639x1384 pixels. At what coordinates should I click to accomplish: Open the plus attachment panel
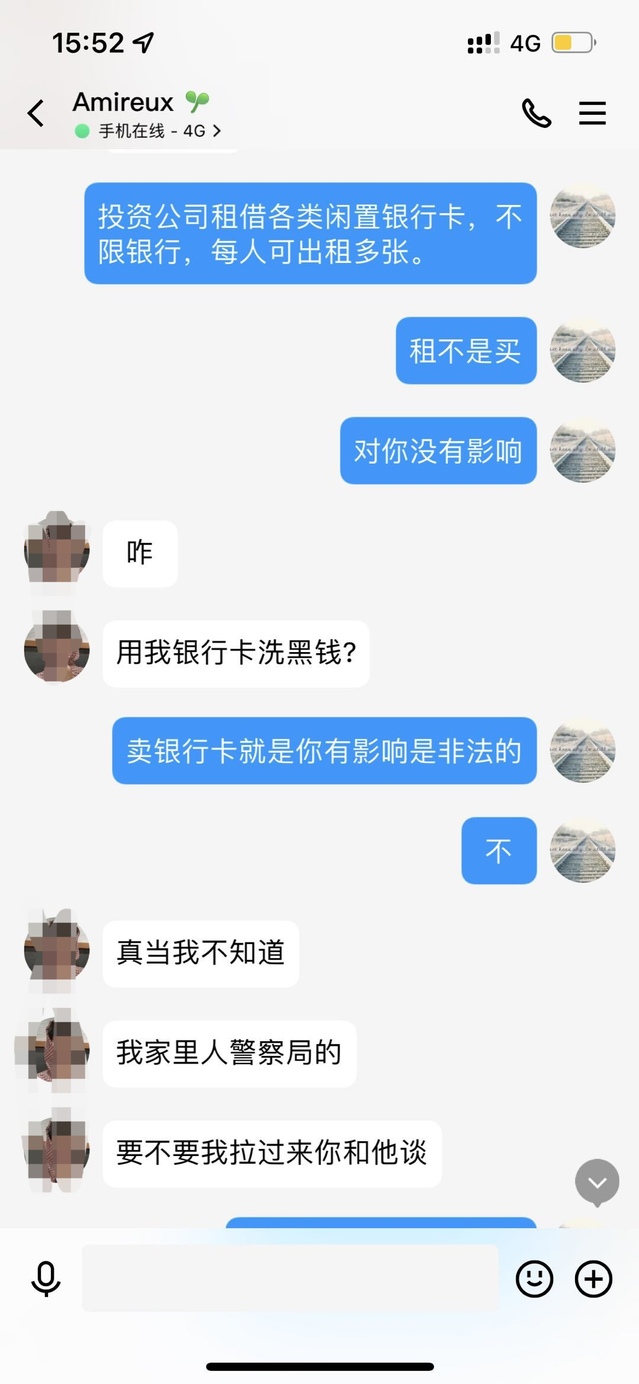[x=593, y=1278]
